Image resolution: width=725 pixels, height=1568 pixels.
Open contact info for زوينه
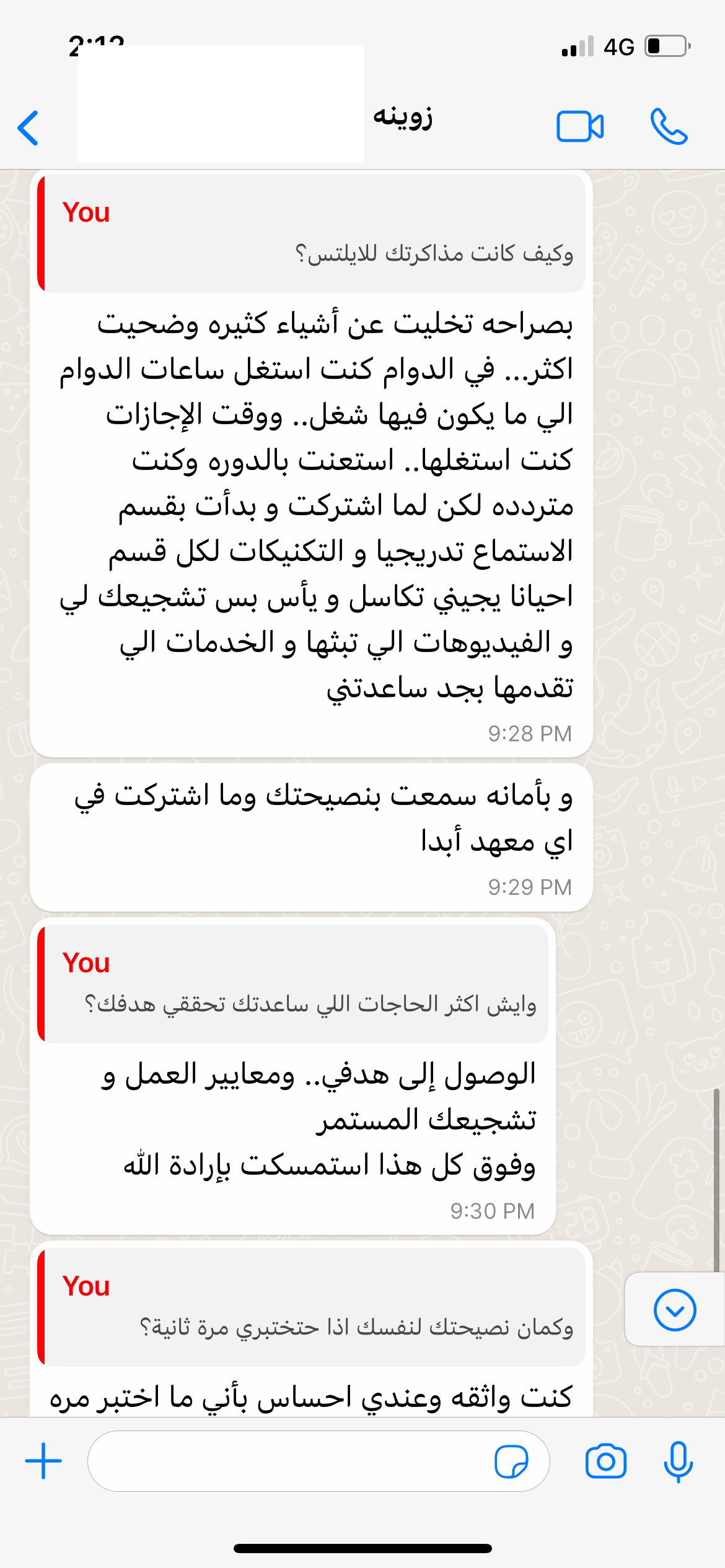(403, 116)
